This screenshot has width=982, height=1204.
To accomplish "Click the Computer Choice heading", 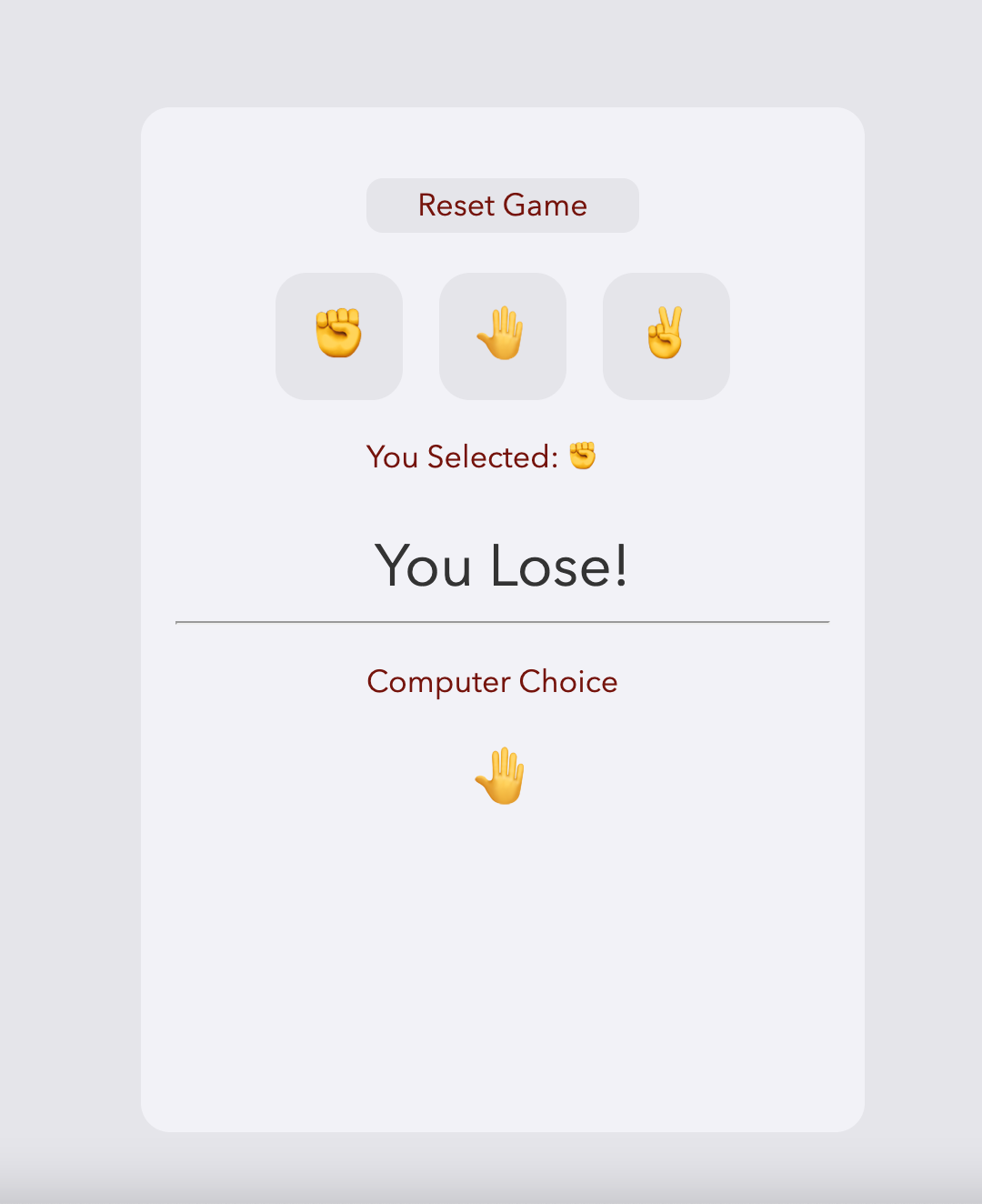I will click(492, 681).
